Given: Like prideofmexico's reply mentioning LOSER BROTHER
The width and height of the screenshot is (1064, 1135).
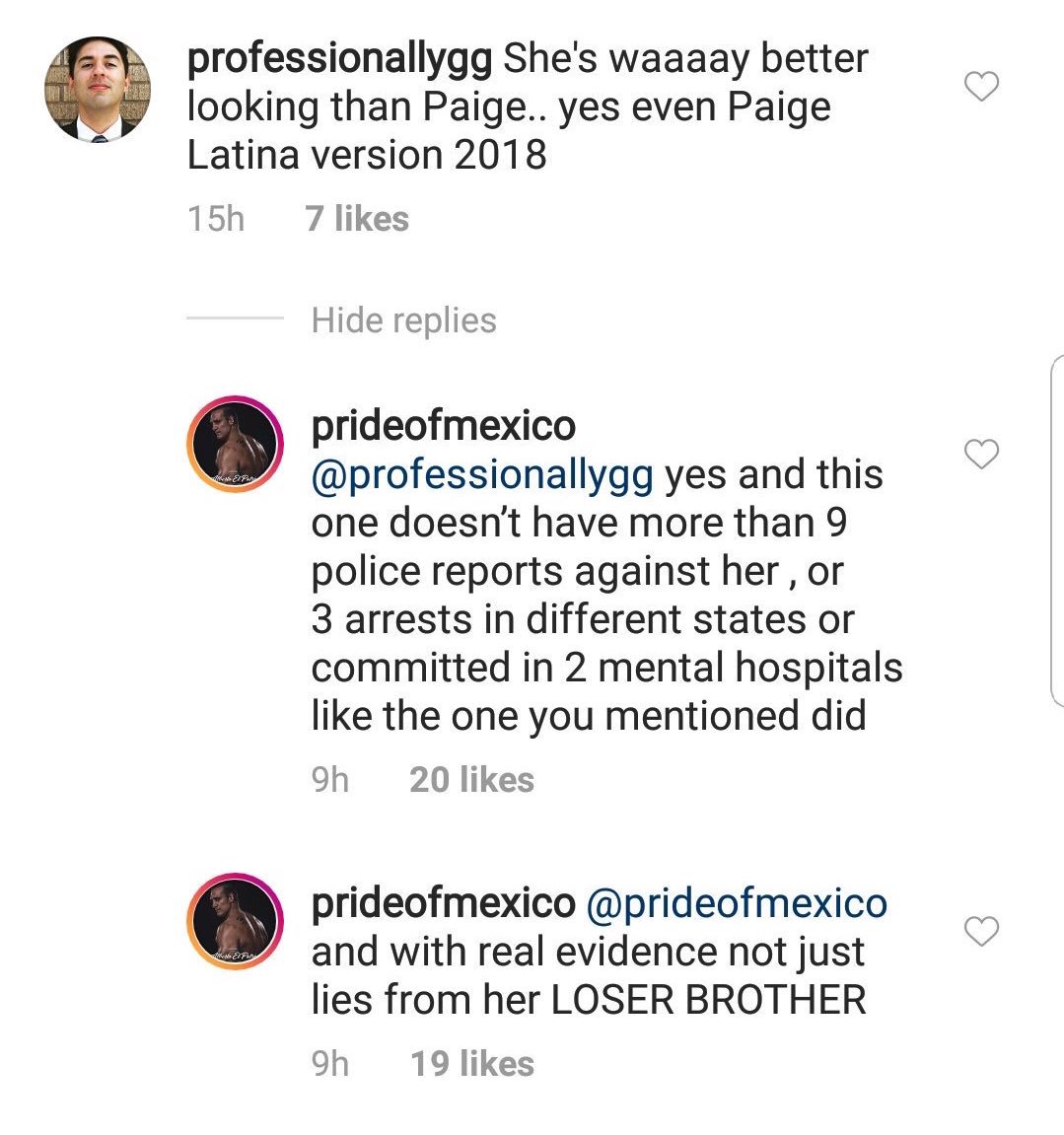Looking at the screenshot, I should (x=980, y=930).
